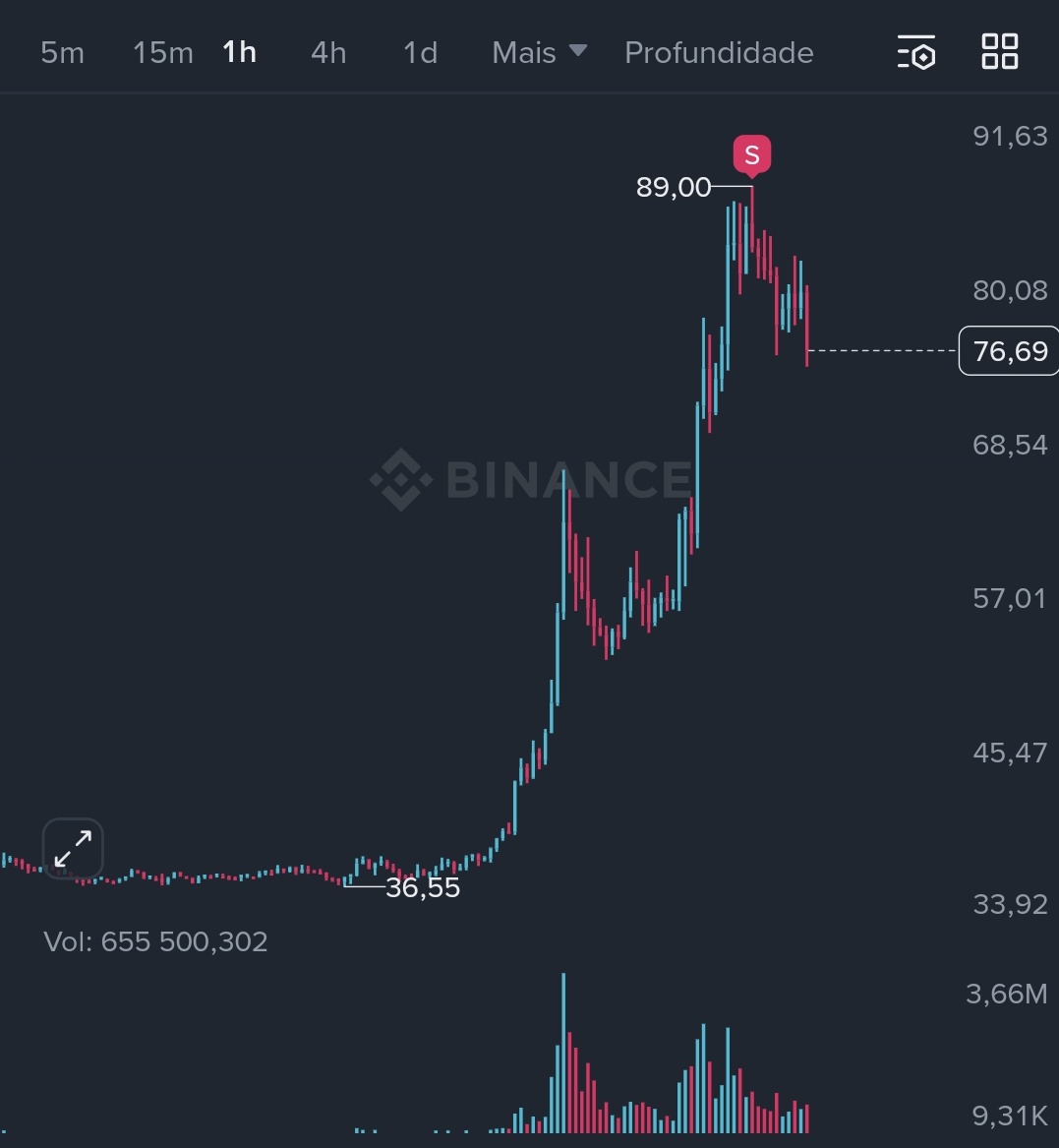This screenshot has height=1148, width=1059.
Task: Open chart indicator settings icon
Action: coord(916,52)
